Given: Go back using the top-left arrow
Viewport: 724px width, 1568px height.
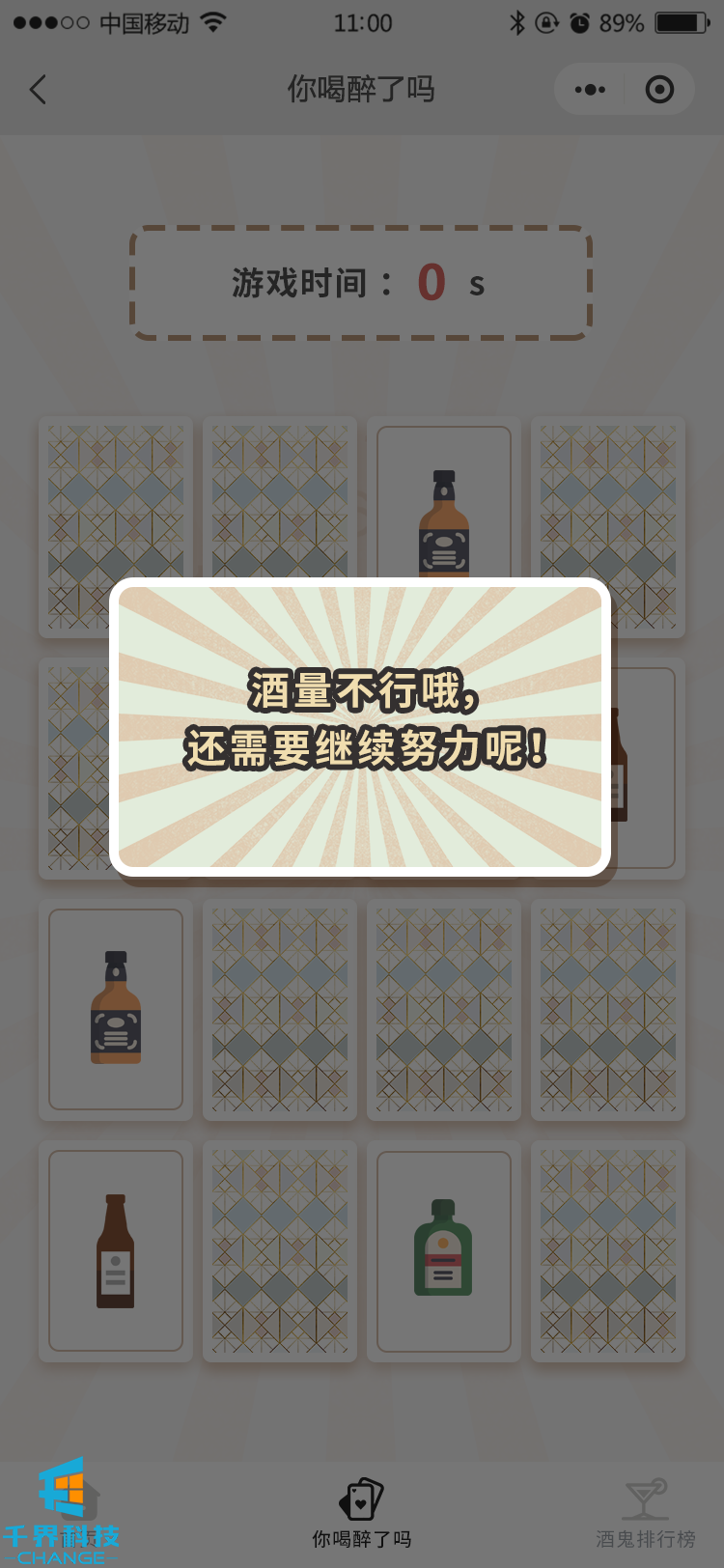Looking at the screenshot, I should click(x=39, y=90).
